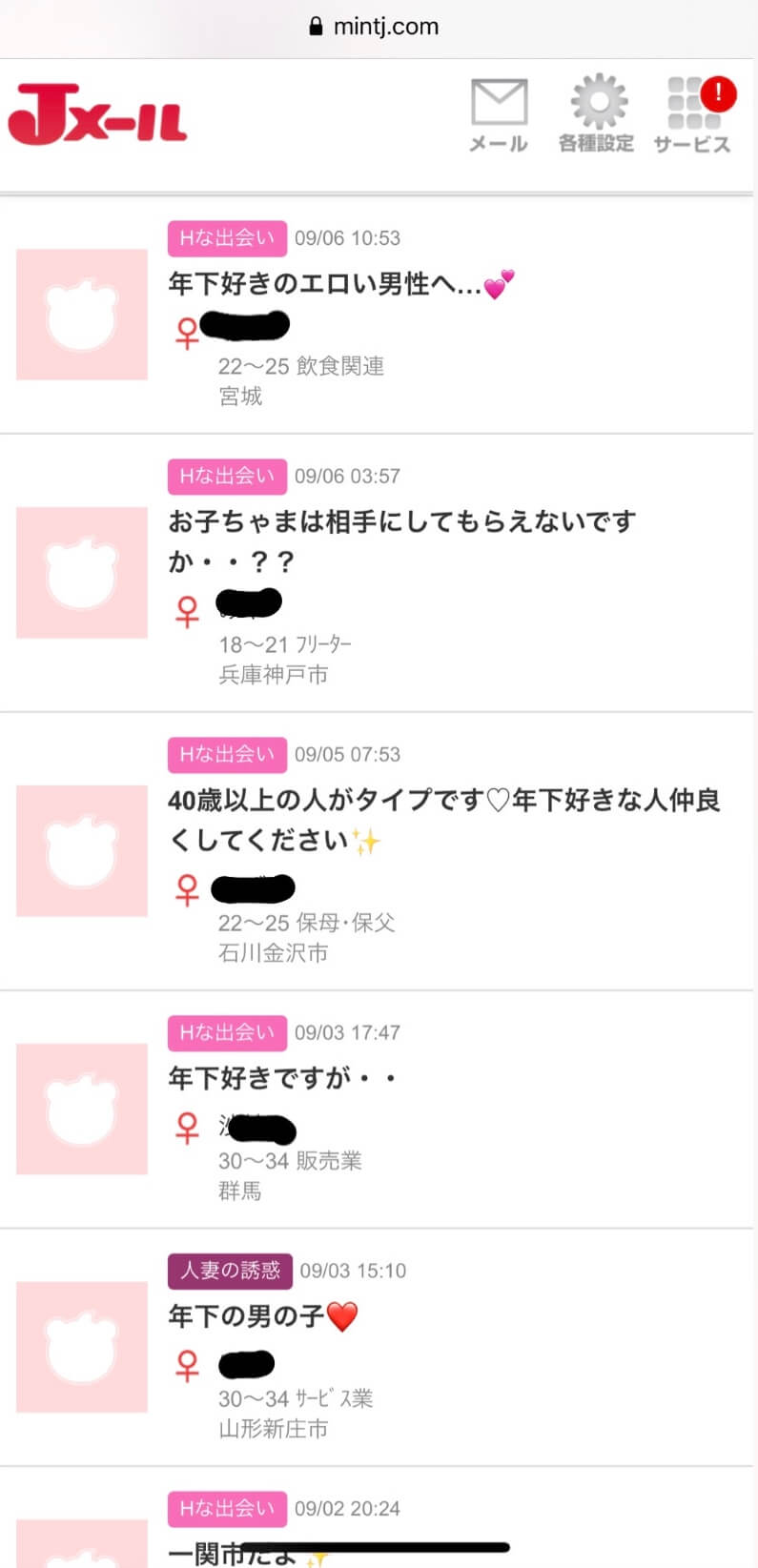The height and width of the screenshot is (1568, 758).
Task: Open 各種設定 settings gear
Action: pyautogui.click(x=597, y=115)
